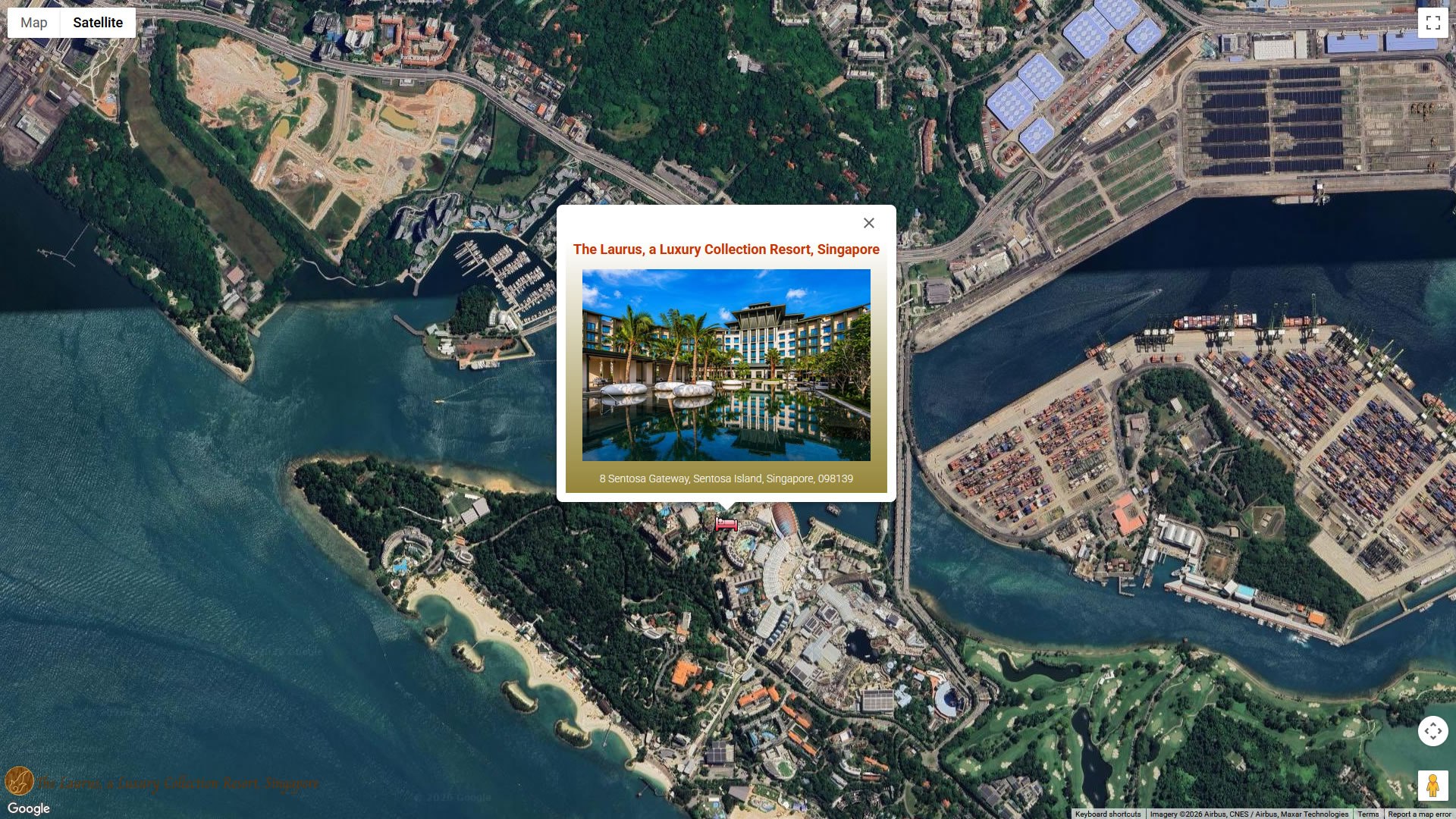The width and height of the screenshot is (1456, 819).
Task: Select the Satellite view
Action: point(98,23)
